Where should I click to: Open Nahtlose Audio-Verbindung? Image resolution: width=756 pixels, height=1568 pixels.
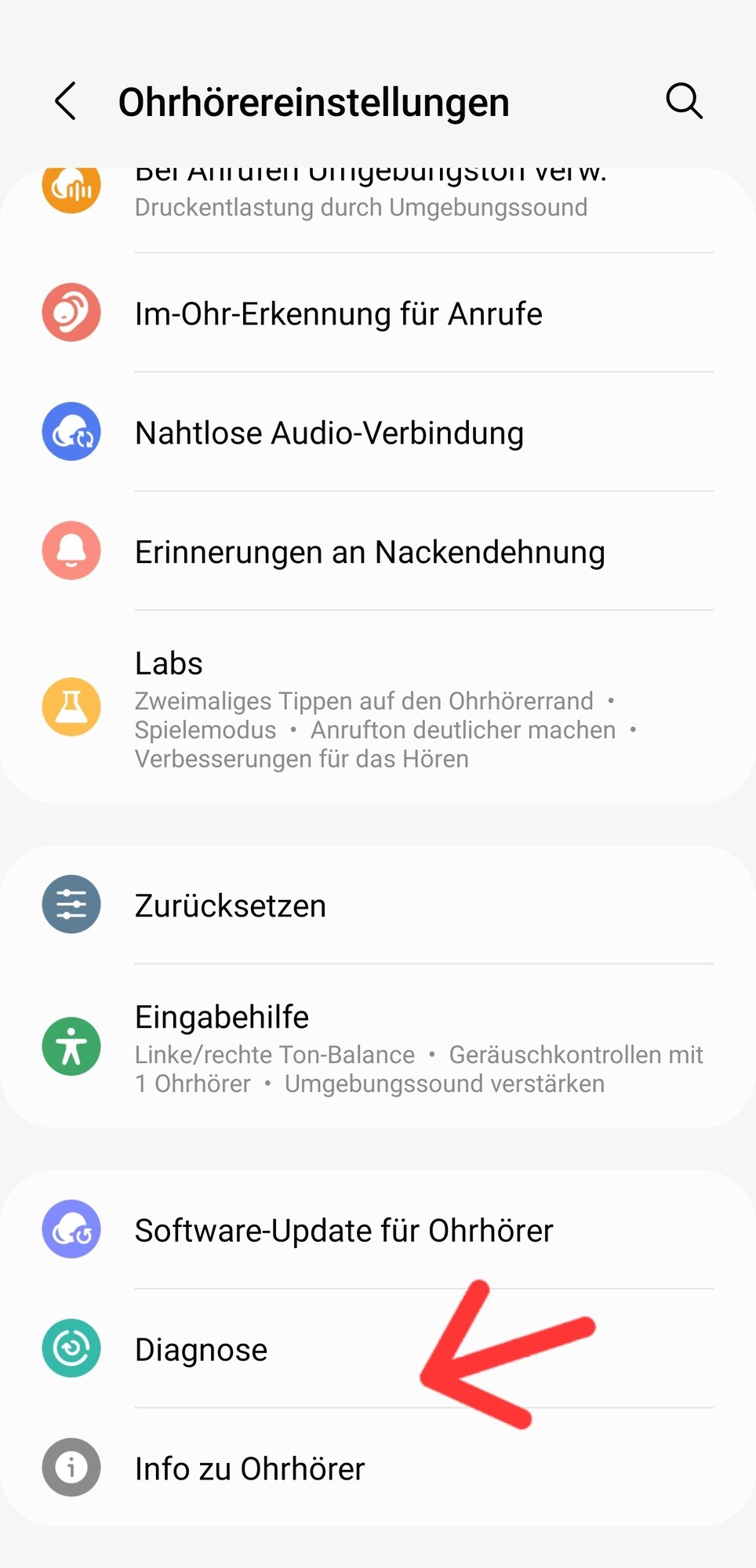tap(329, 433)
